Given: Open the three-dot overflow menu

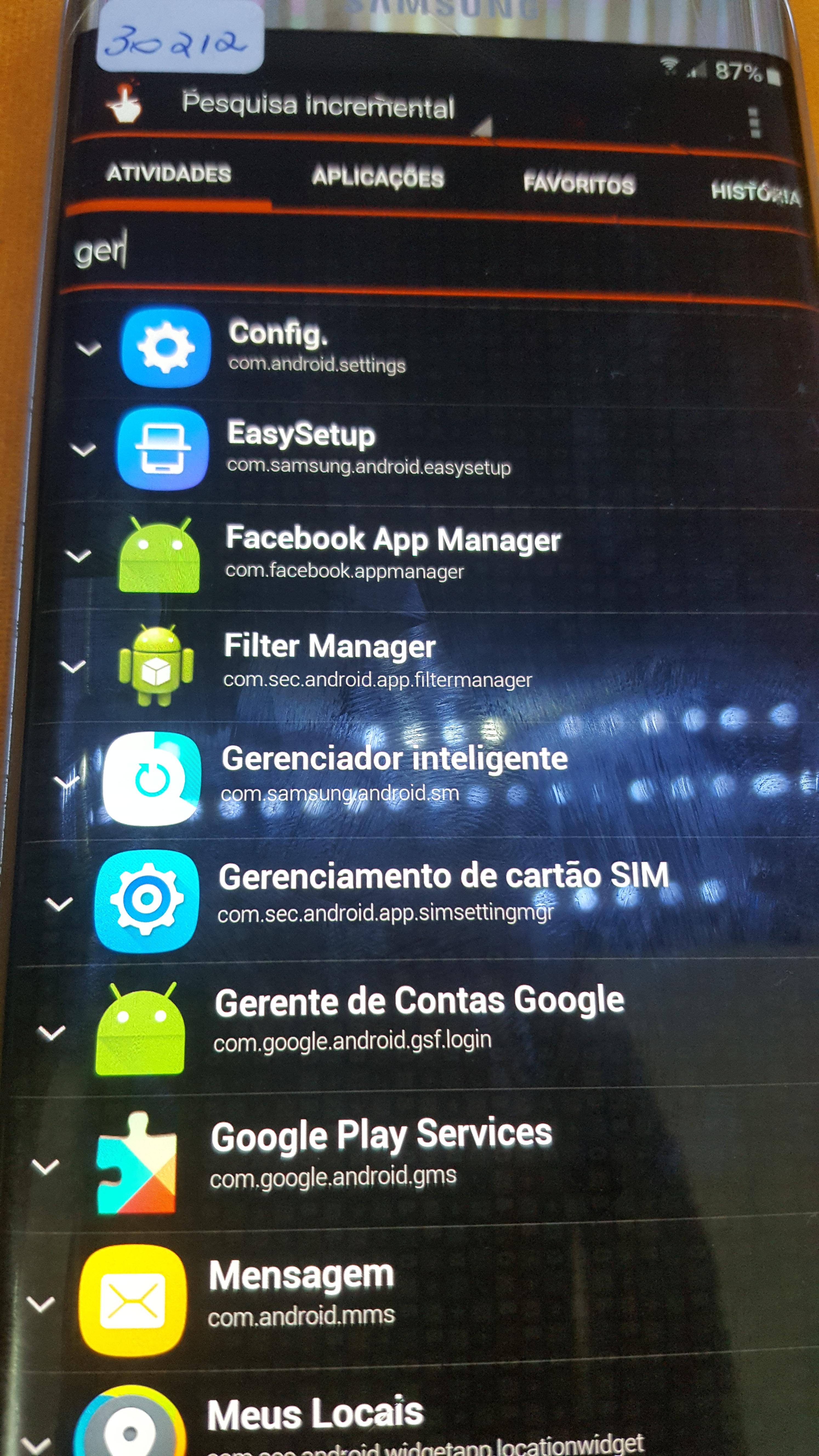Looking at the screenshot, I should 753,122.
